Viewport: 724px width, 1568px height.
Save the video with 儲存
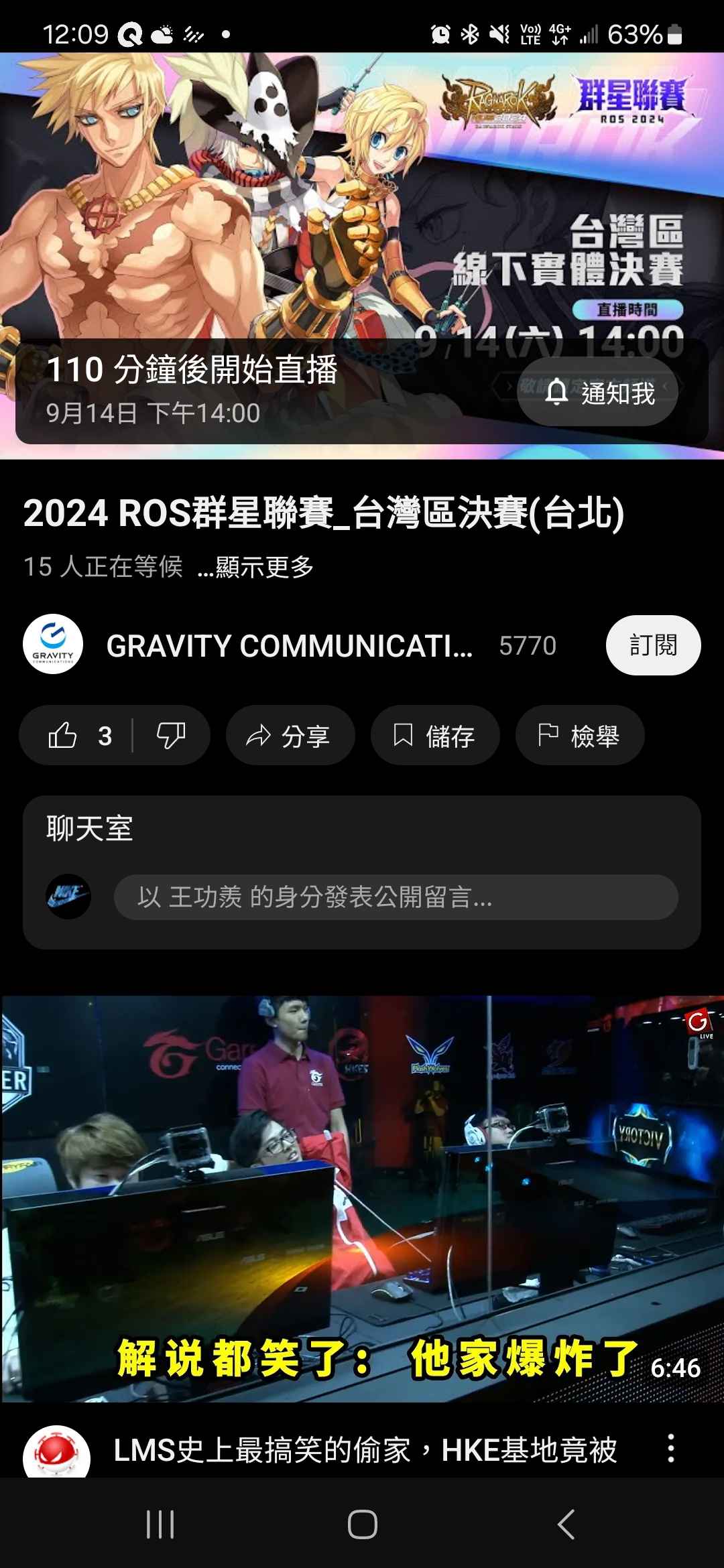(x=435, y=736)
